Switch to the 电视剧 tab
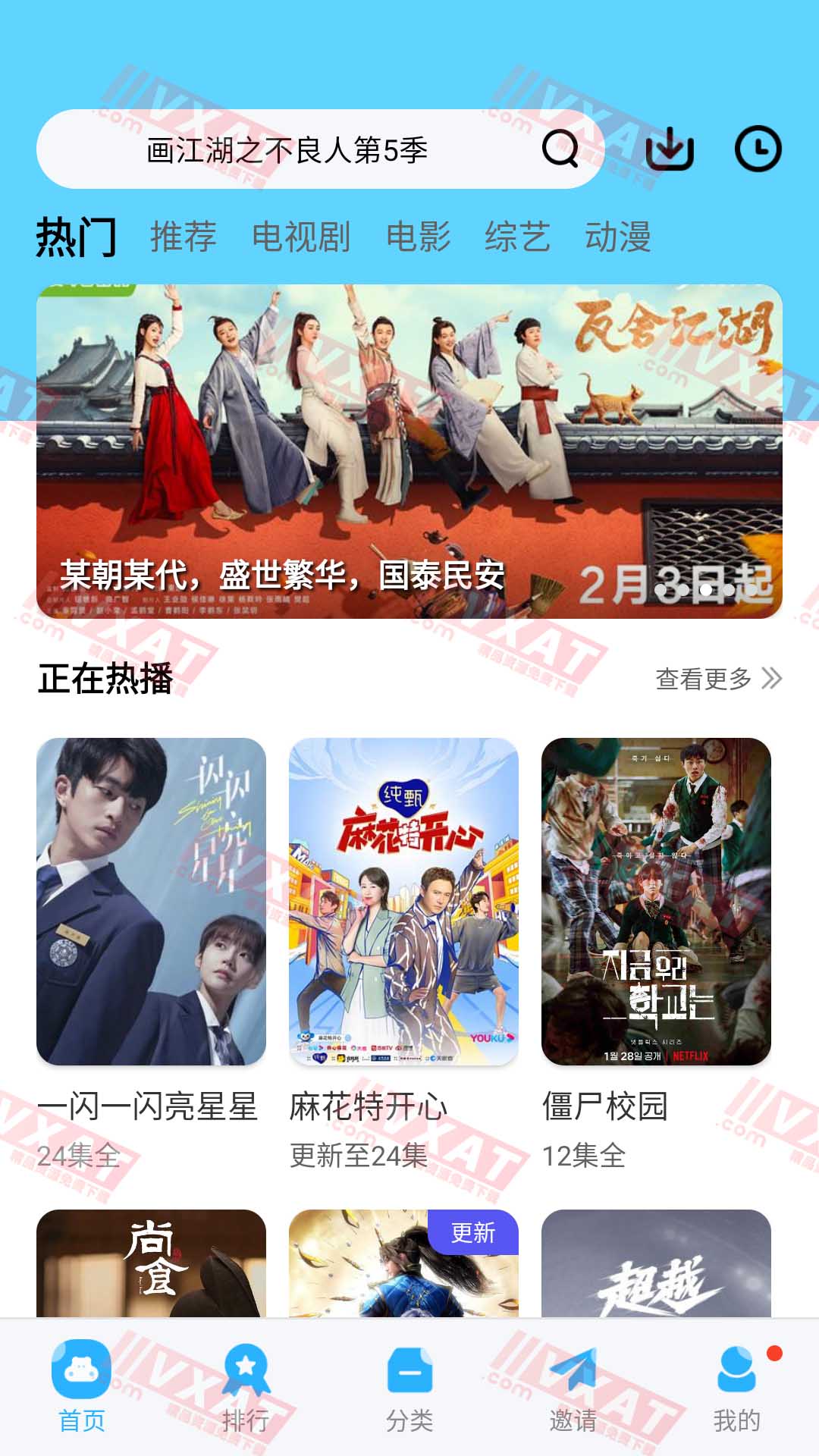Screen dimensions: 819x1456 [x=302, y=235]
